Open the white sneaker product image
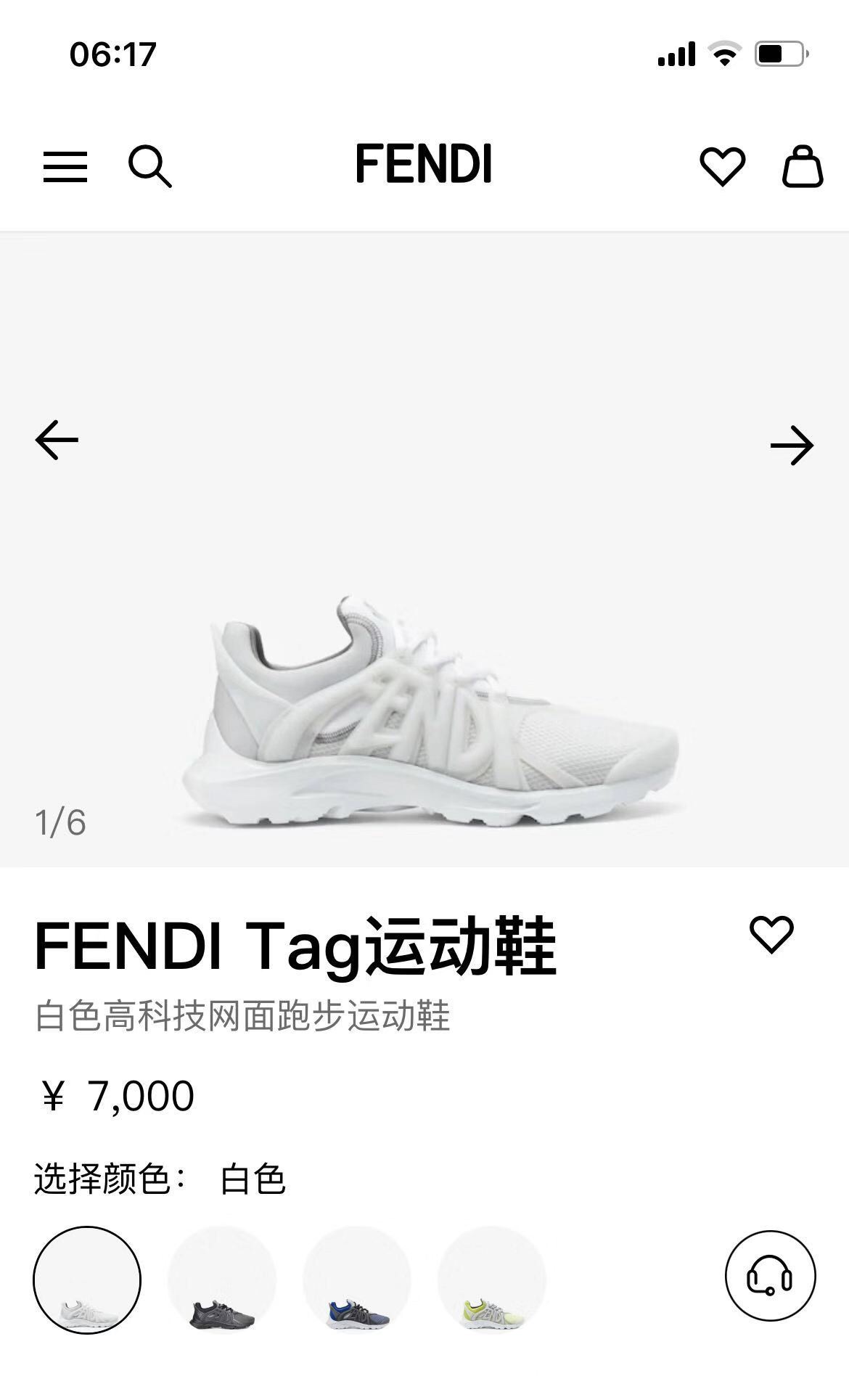The height and width of the screenshot is (1400, 849). (x=428, y=711)
